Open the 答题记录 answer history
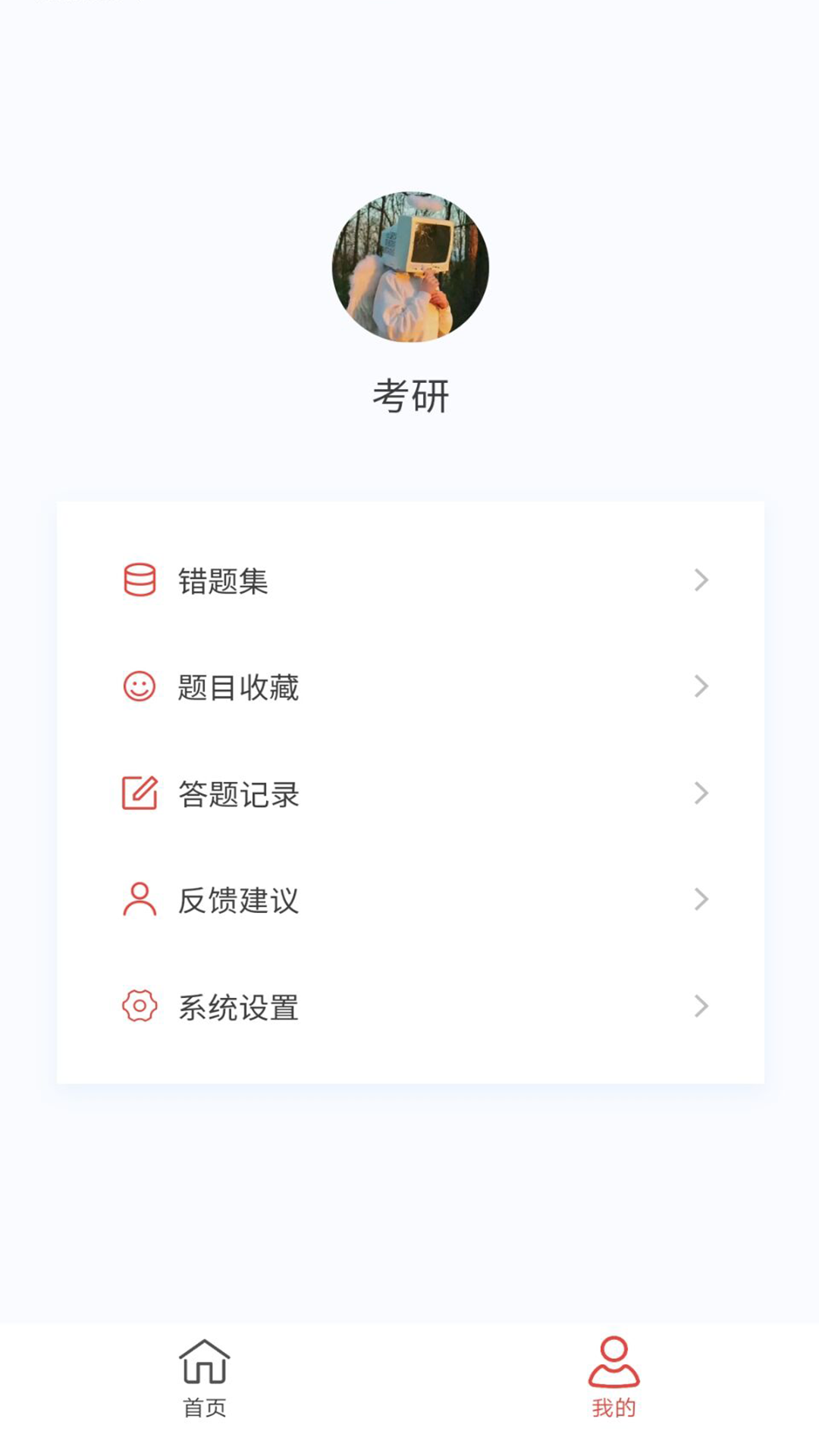This screenshot has width=819, height=1456. pyautogui.click(x=239, y=794)
